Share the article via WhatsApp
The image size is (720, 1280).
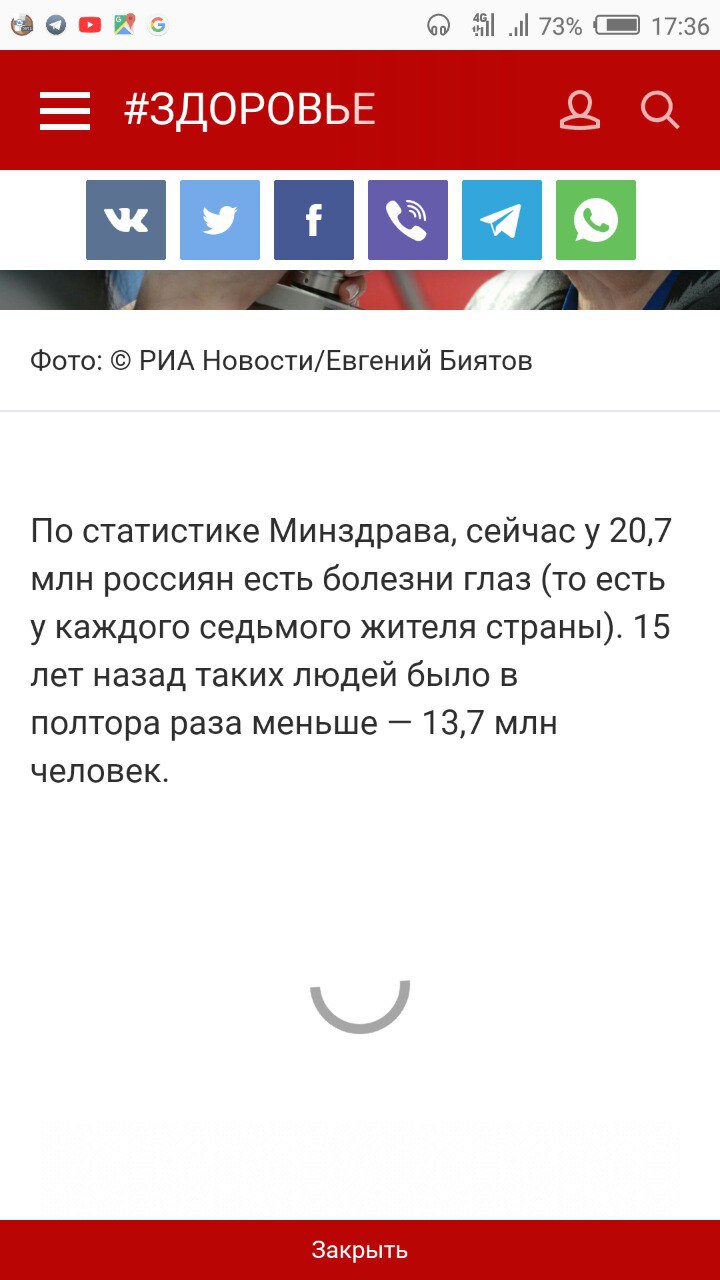click(596, 220)
